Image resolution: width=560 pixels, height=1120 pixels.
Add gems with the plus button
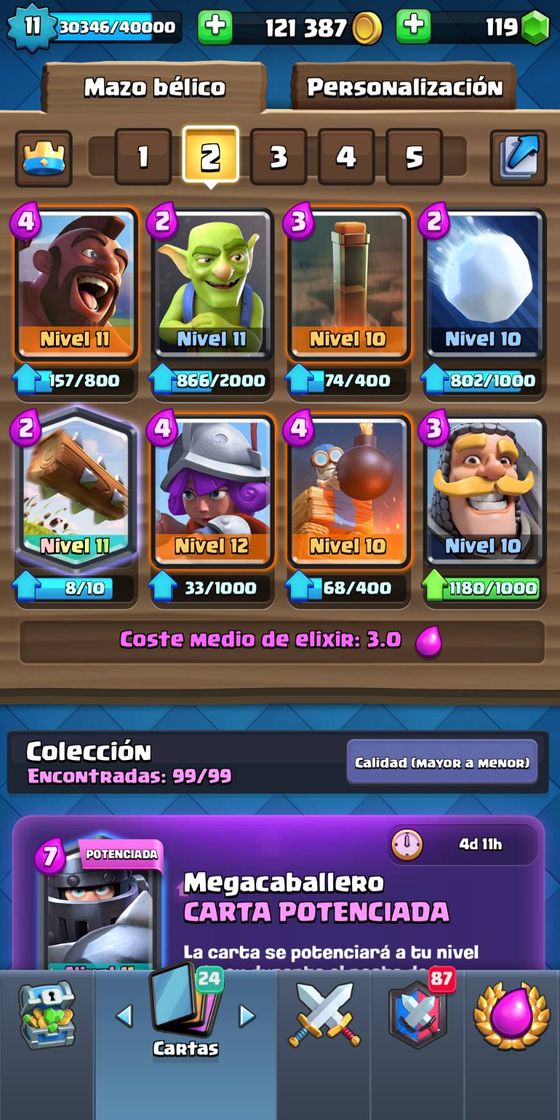click(414, 27)
